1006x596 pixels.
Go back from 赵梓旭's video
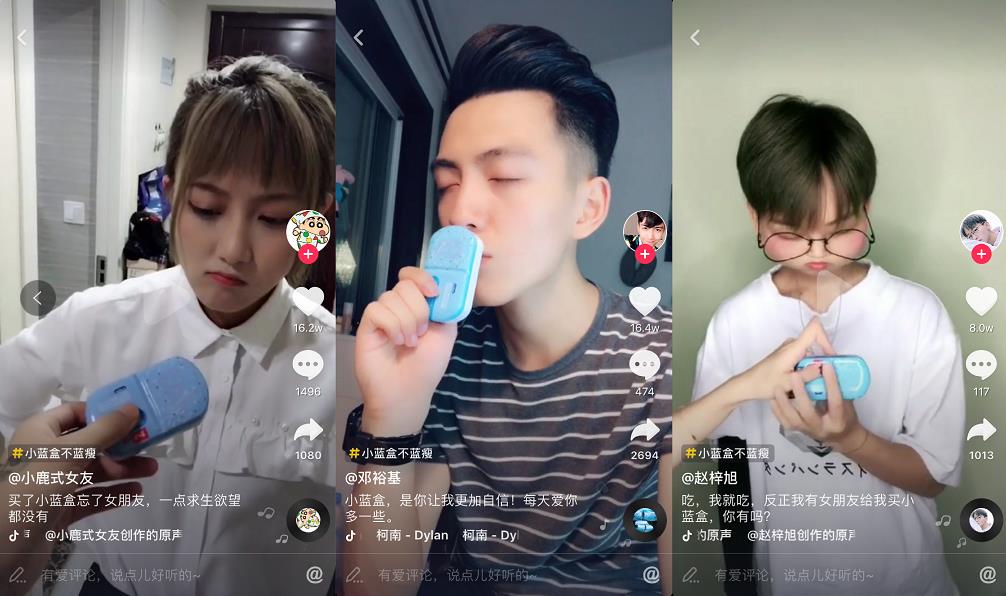[695, 37]
